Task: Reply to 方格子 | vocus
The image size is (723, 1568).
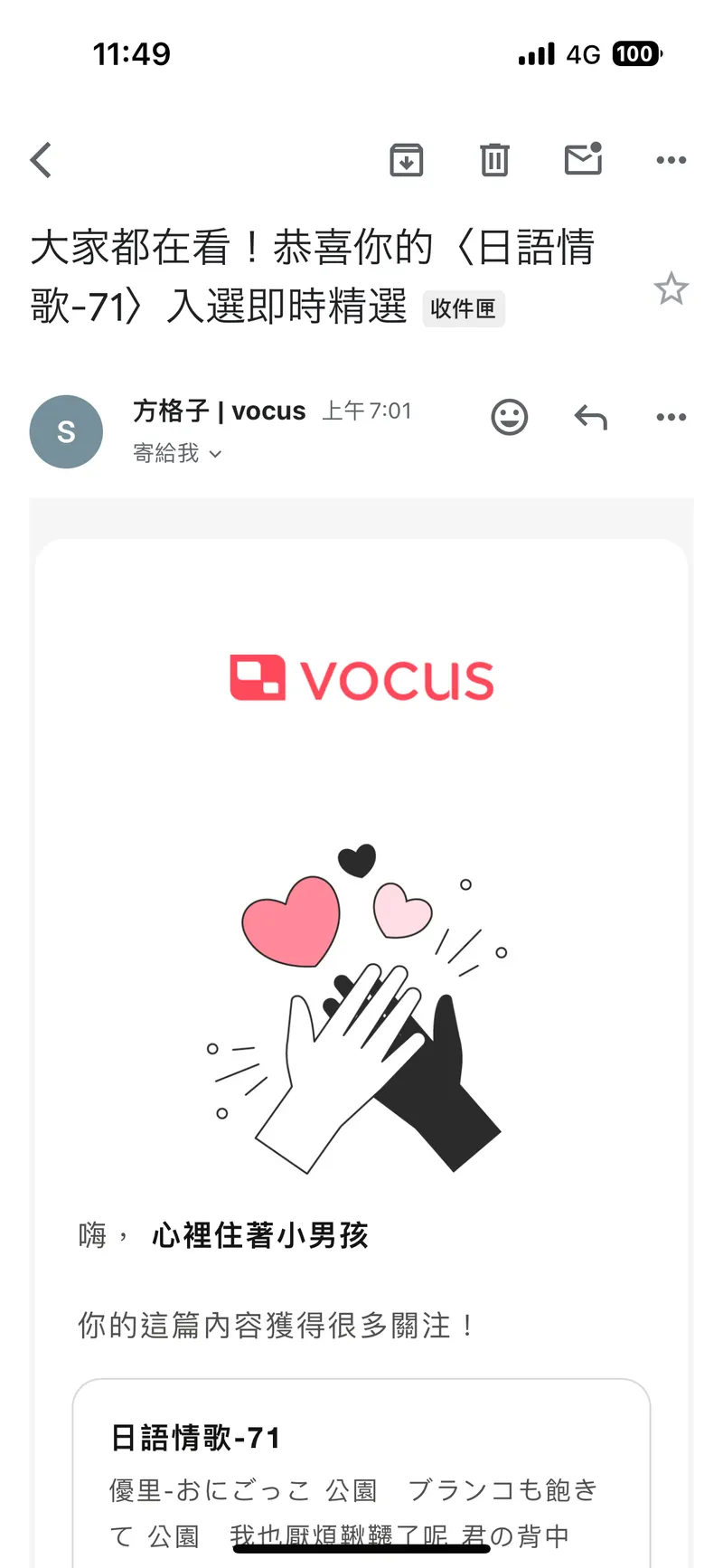Action: [x=591, y=417]
